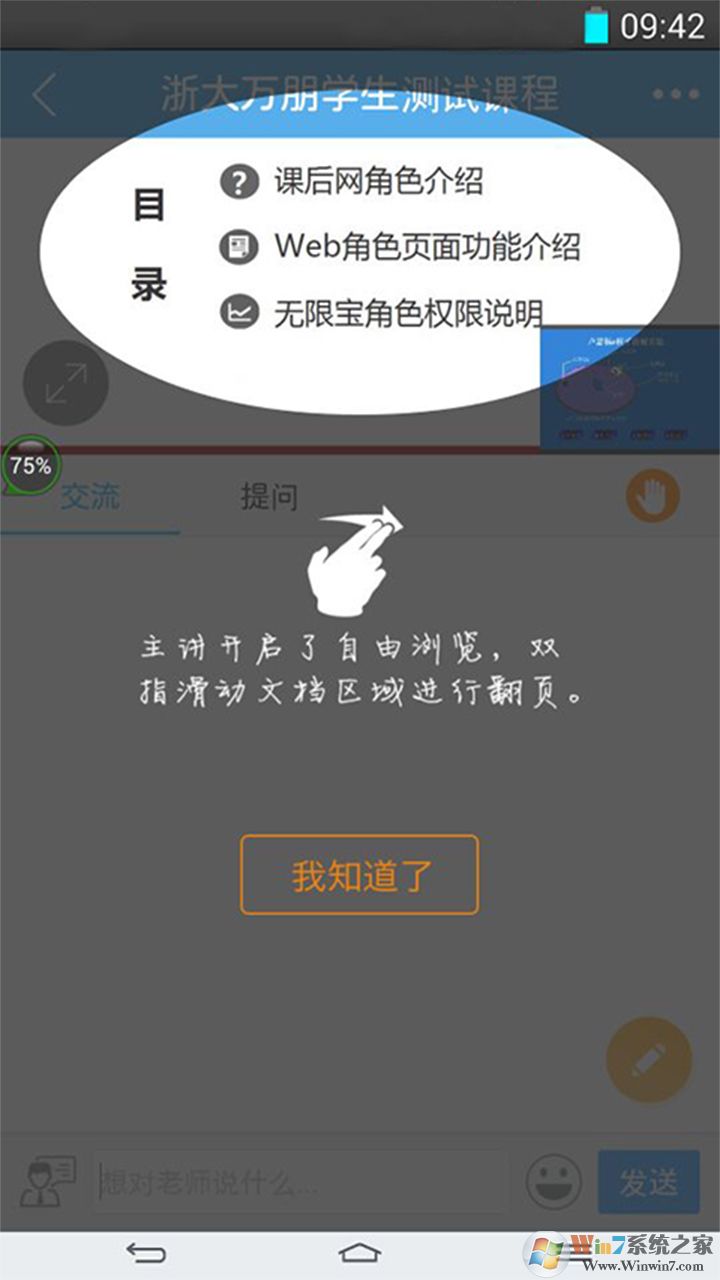720x1280 pixels.
Task: Send the message with 发送
Action: coord(648,1182)
